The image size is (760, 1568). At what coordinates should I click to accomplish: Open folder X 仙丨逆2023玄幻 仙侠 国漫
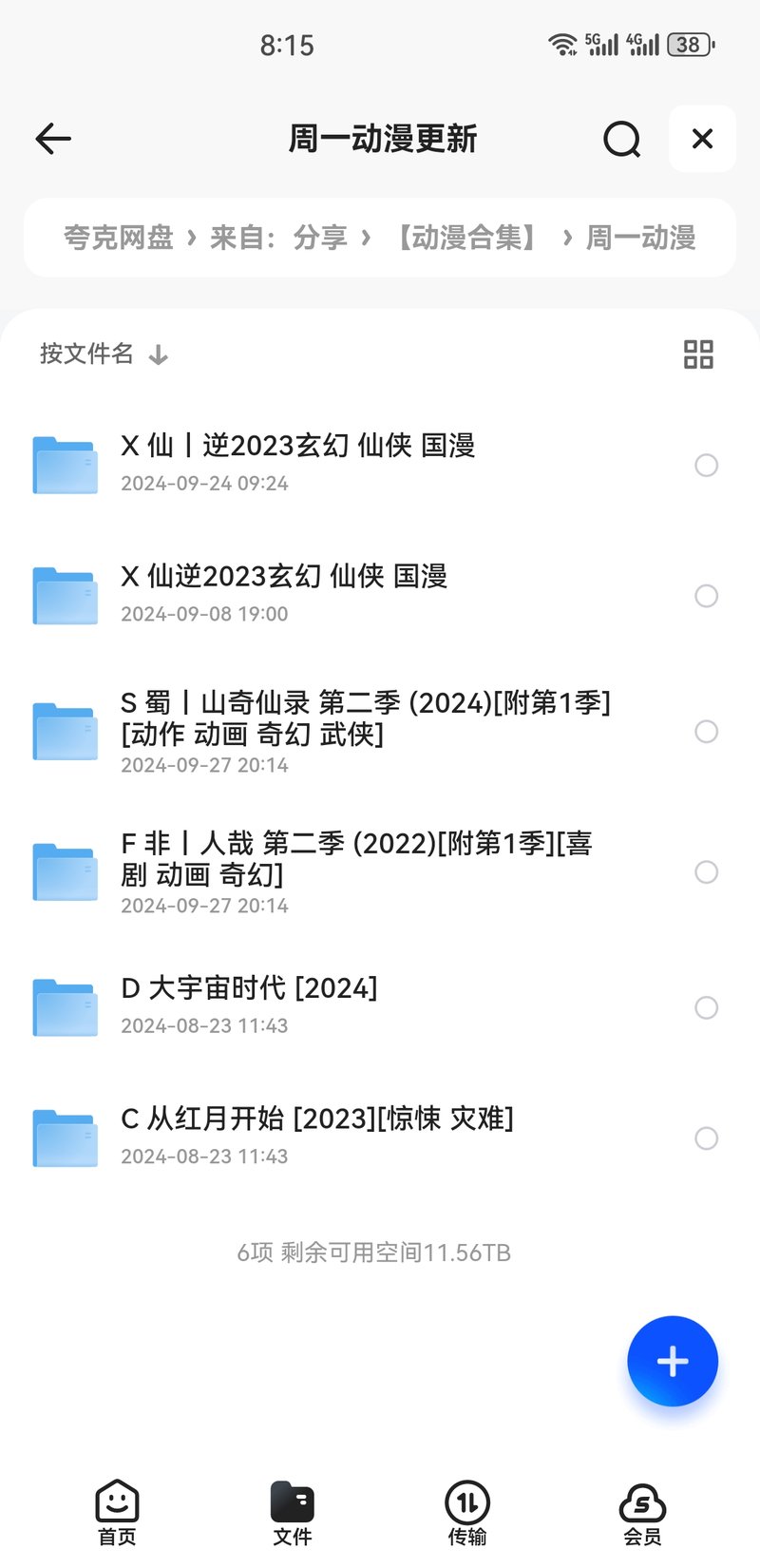(x=375, y=465)
